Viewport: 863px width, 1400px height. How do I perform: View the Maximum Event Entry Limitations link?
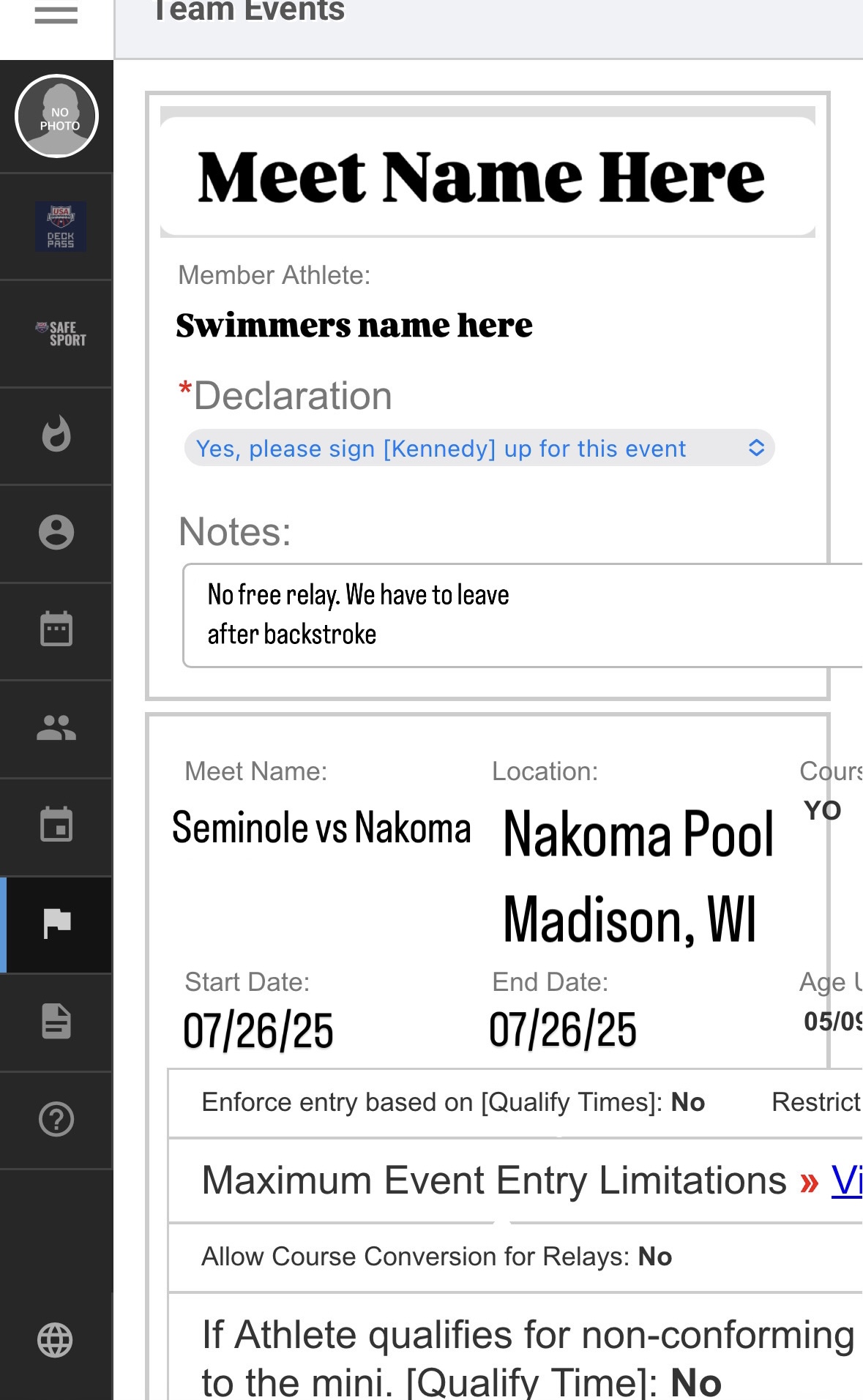[846, 1180]
